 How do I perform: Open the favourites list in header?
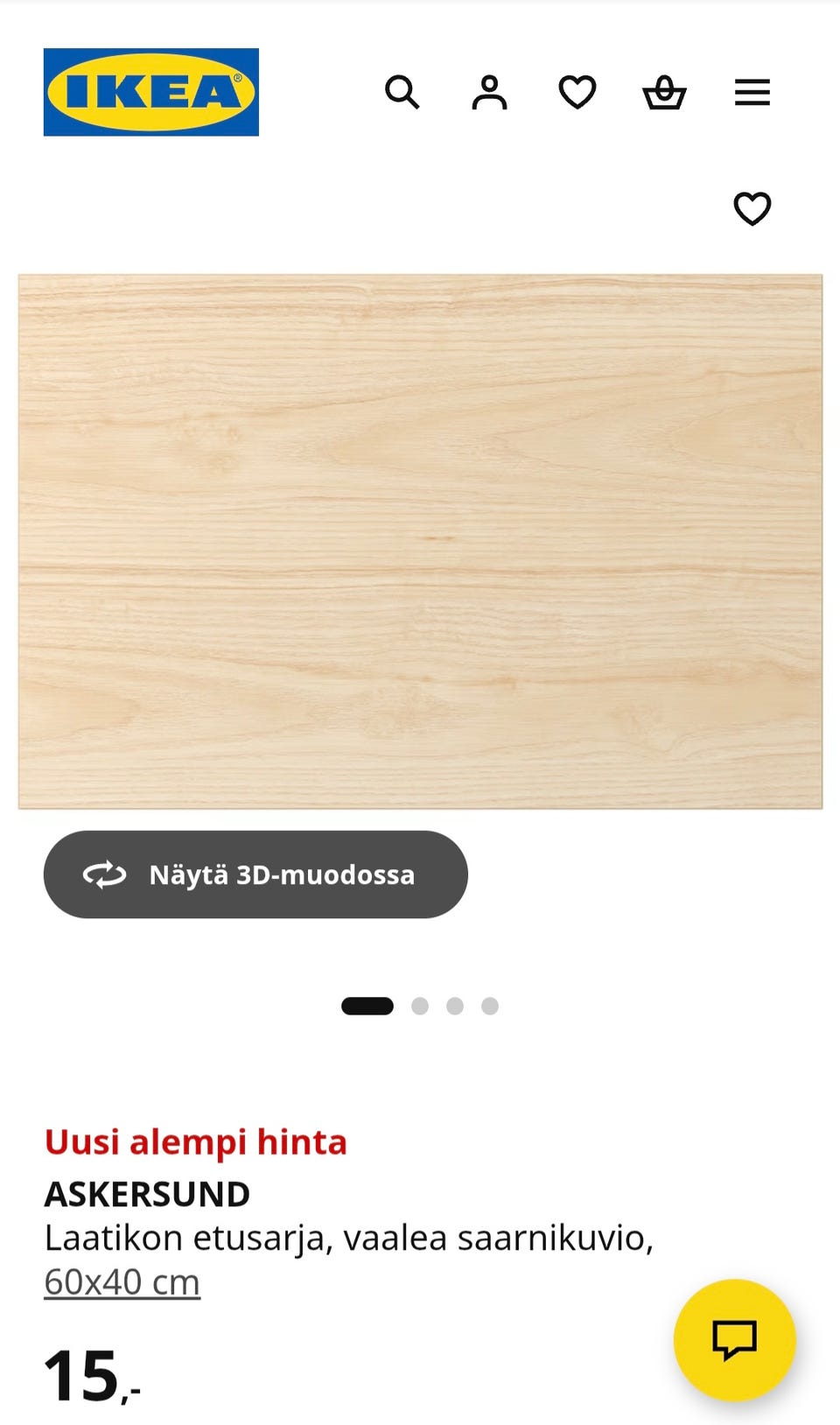(x=577, y=92)
